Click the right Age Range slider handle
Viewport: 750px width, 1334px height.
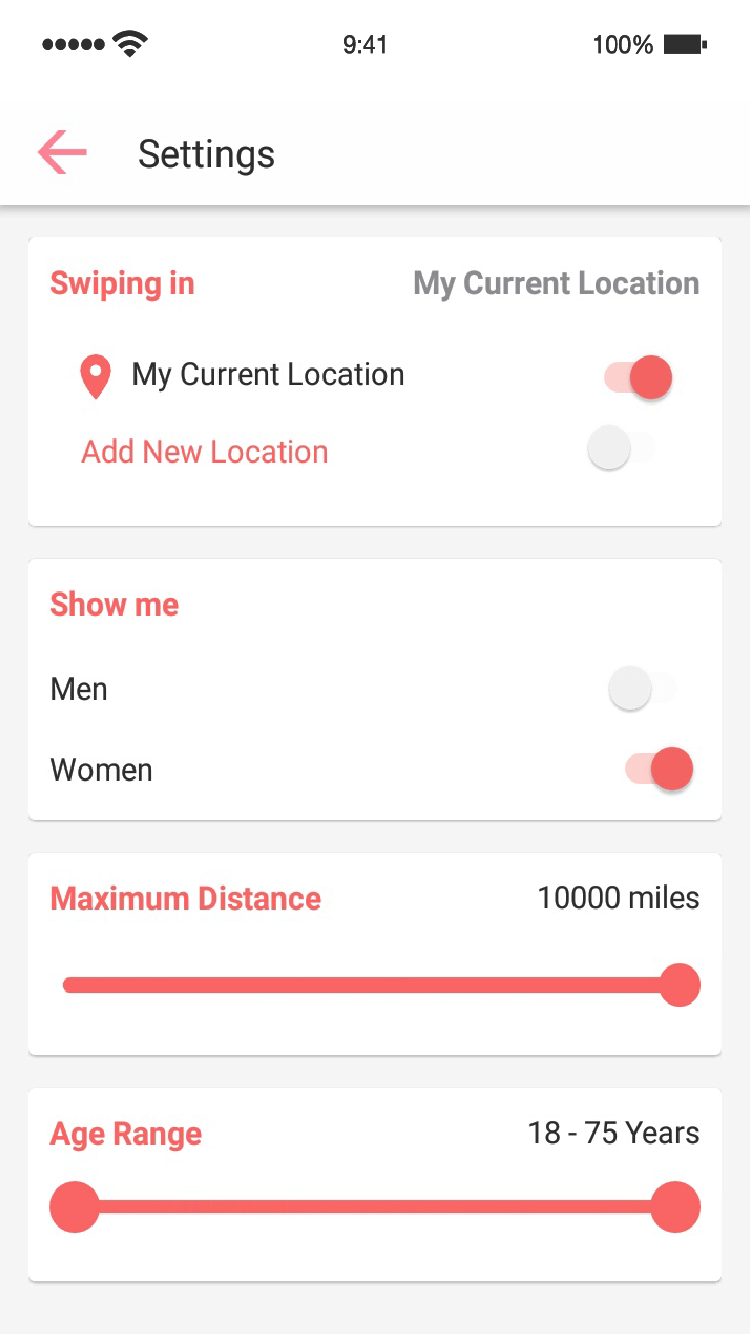[x=676, y=1207]
